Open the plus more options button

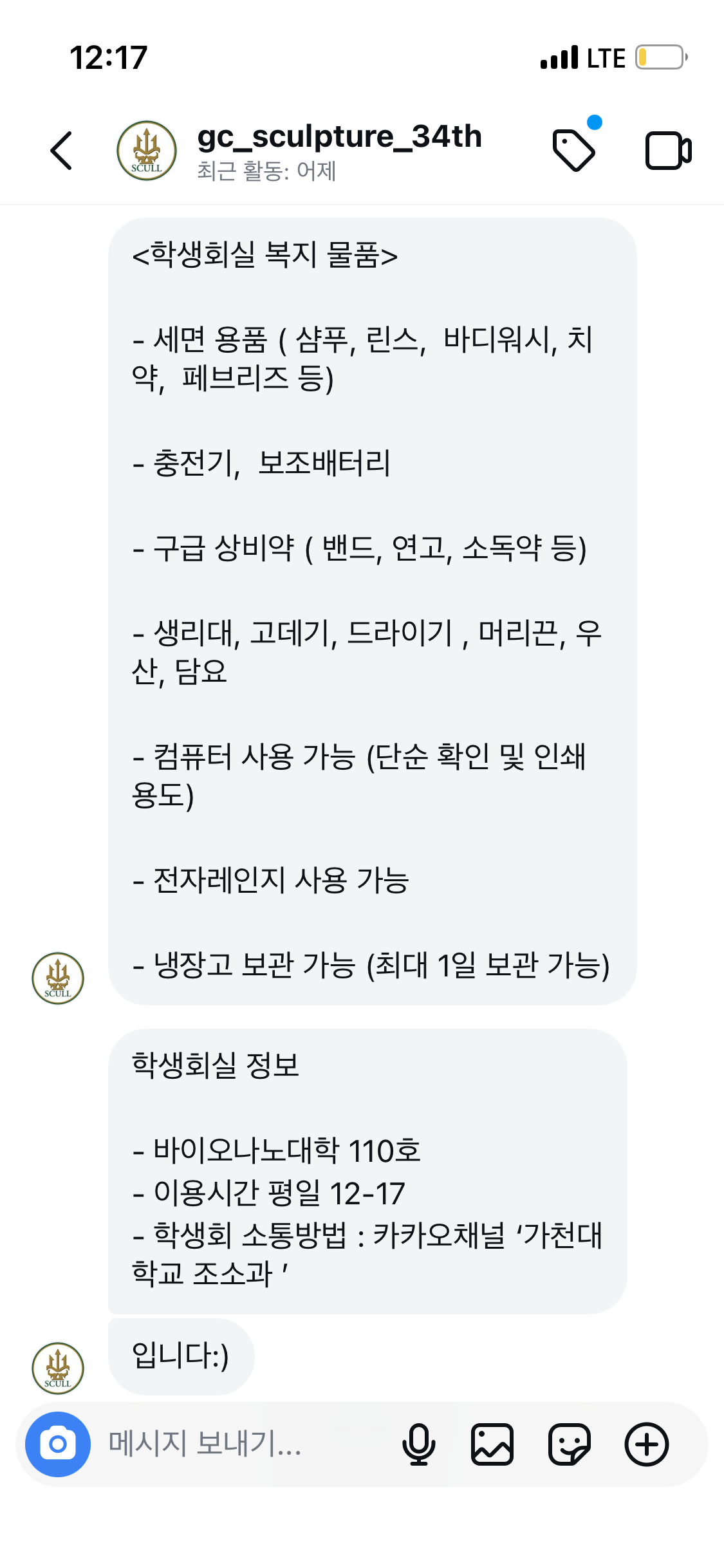coord(647,1444)
